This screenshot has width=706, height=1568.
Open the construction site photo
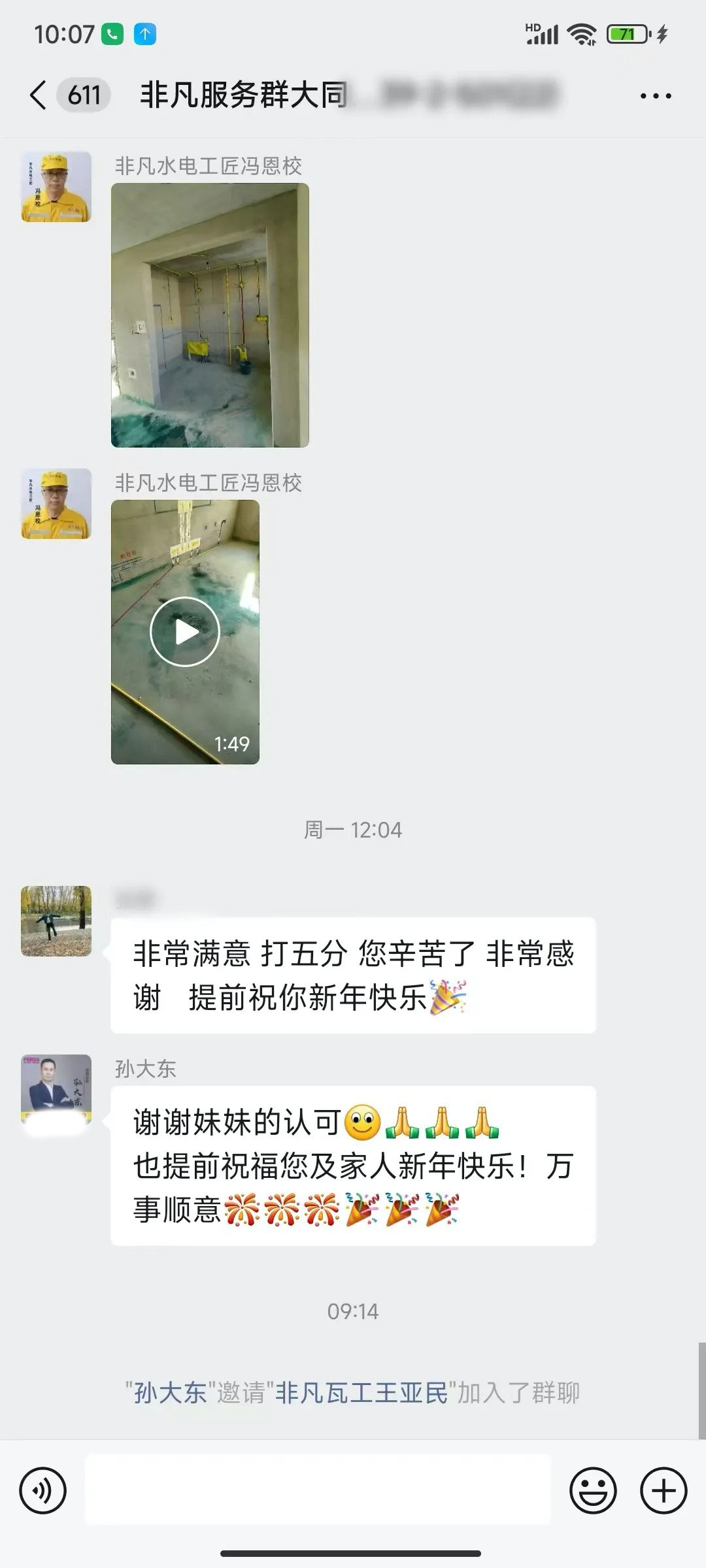pos(210,315)
